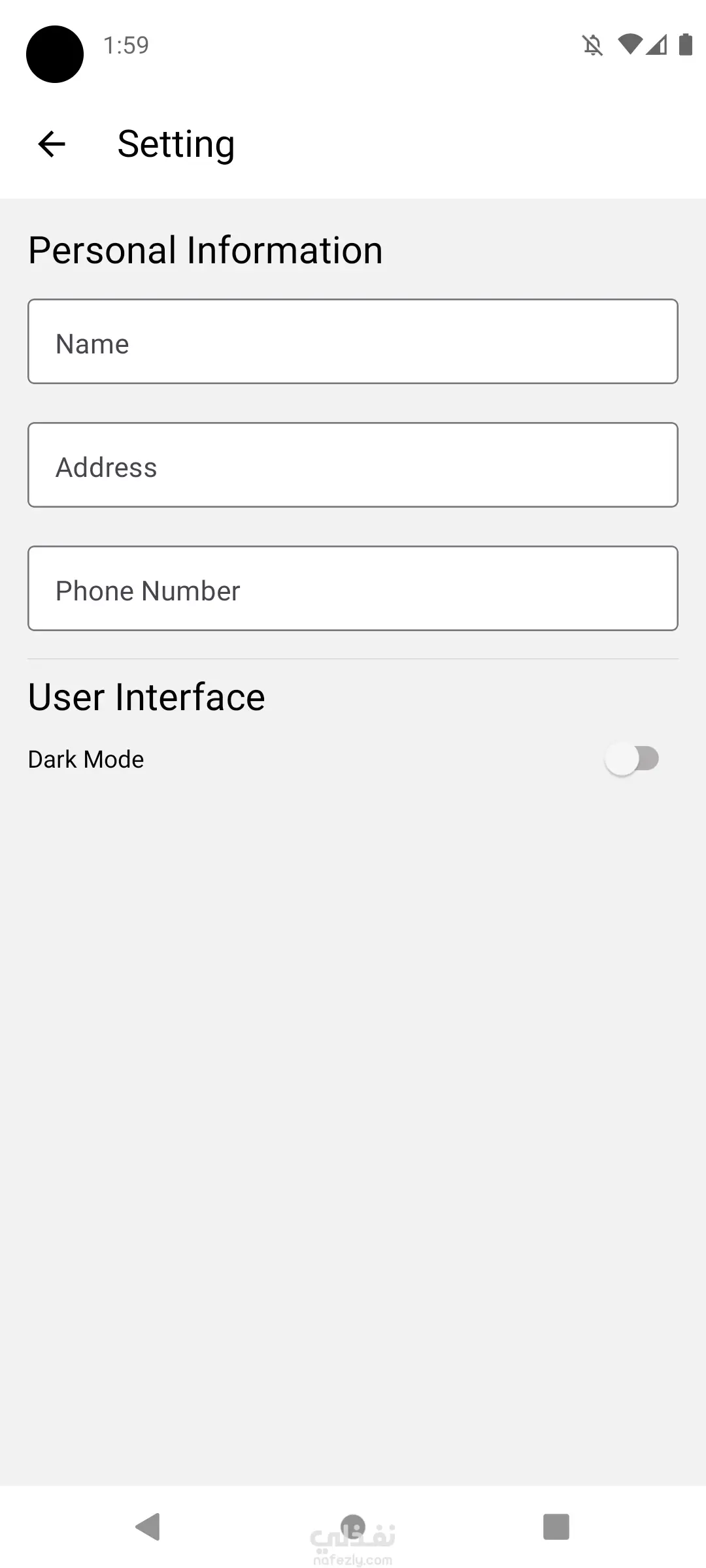
Task: Select the Phone Number field
Action: 352,589
